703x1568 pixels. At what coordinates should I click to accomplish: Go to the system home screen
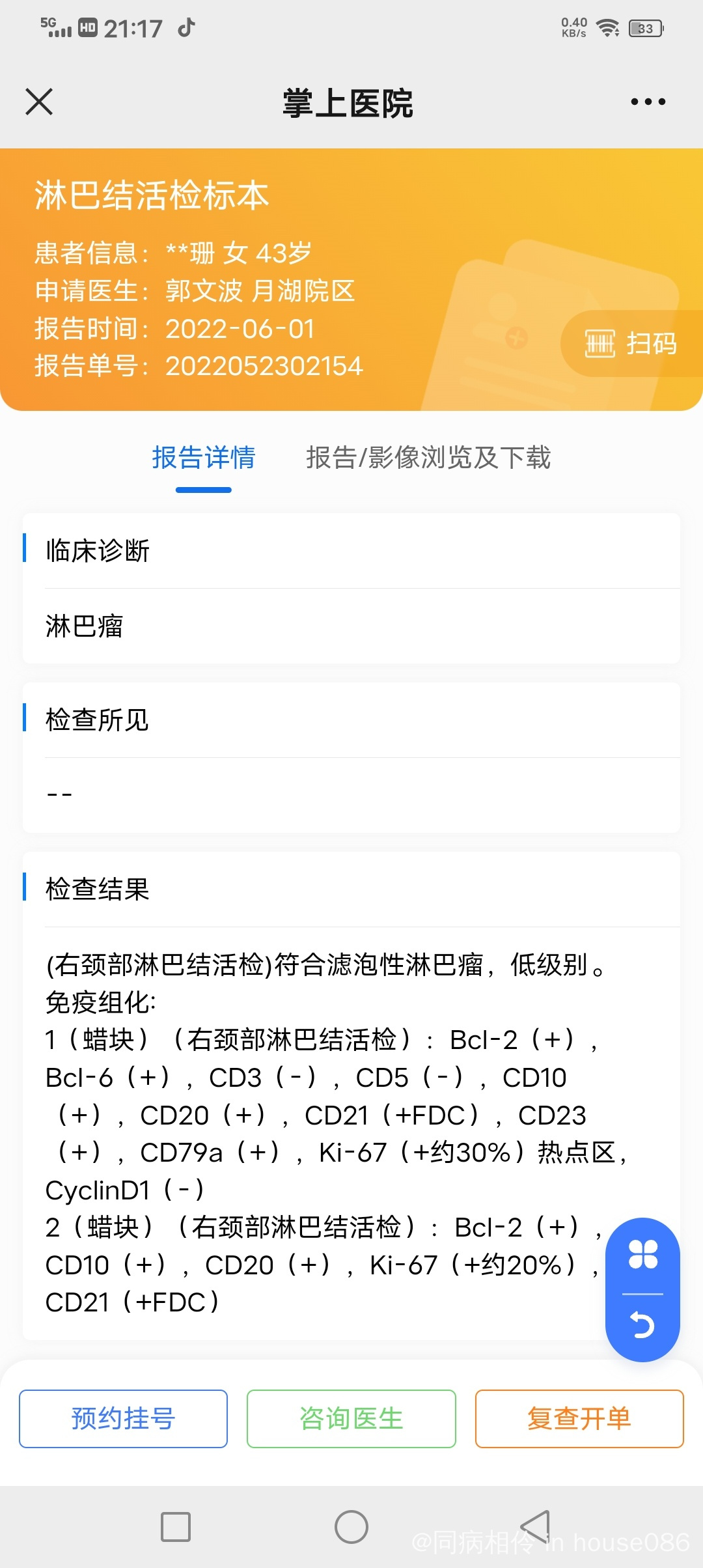[x=351, y=1527]
